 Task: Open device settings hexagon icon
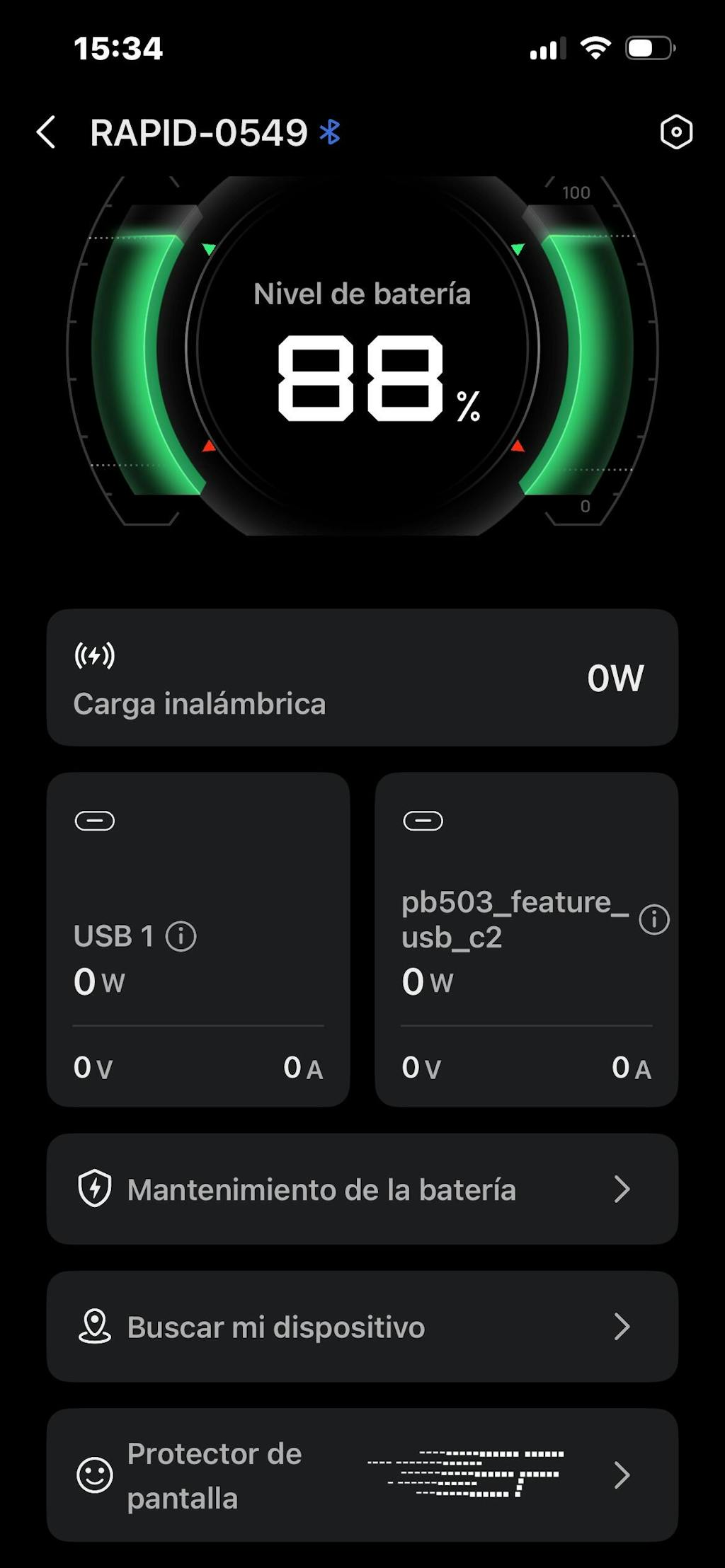point(676,132)
